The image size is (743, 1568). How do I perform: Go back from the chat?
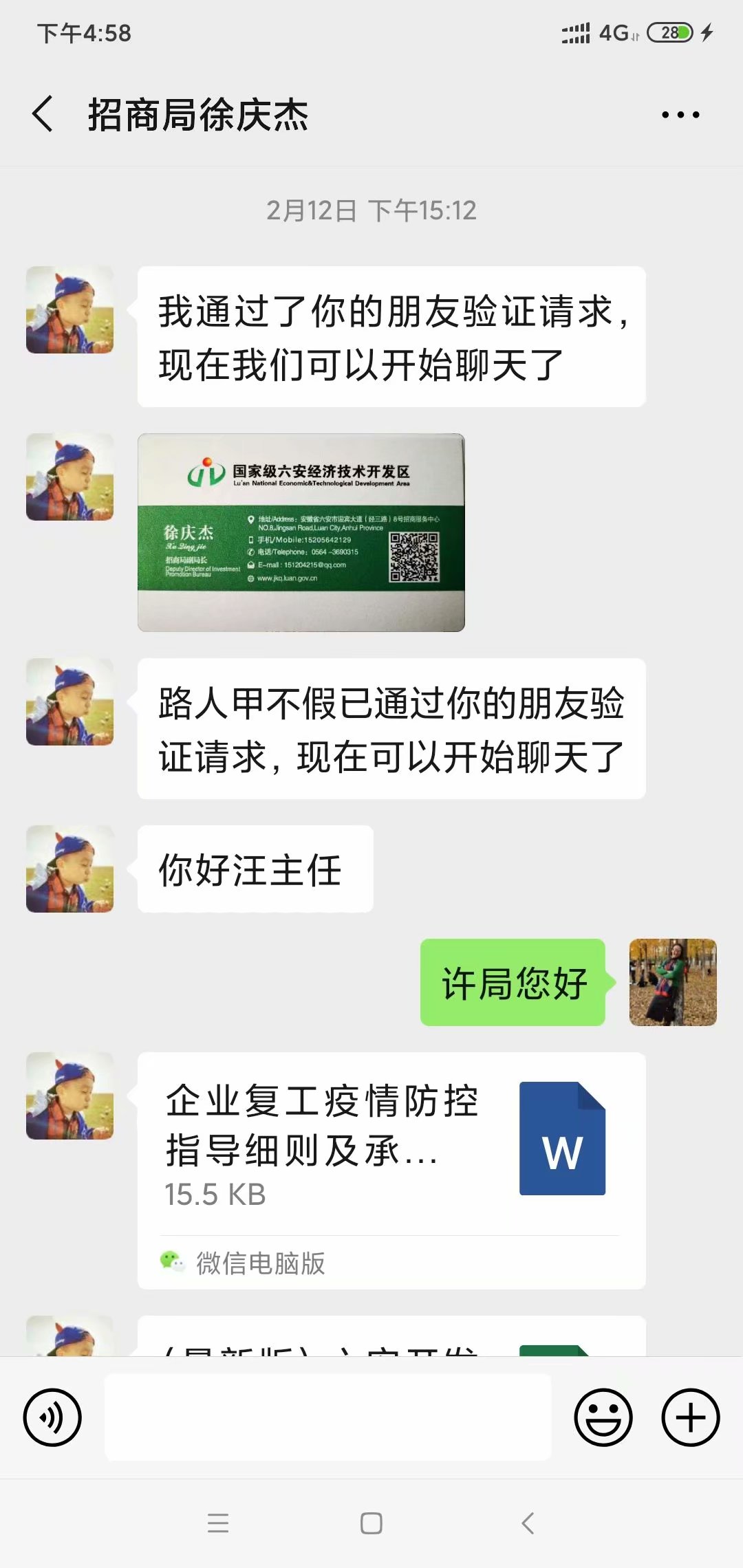pyautogui.click(x=43, y=114)
